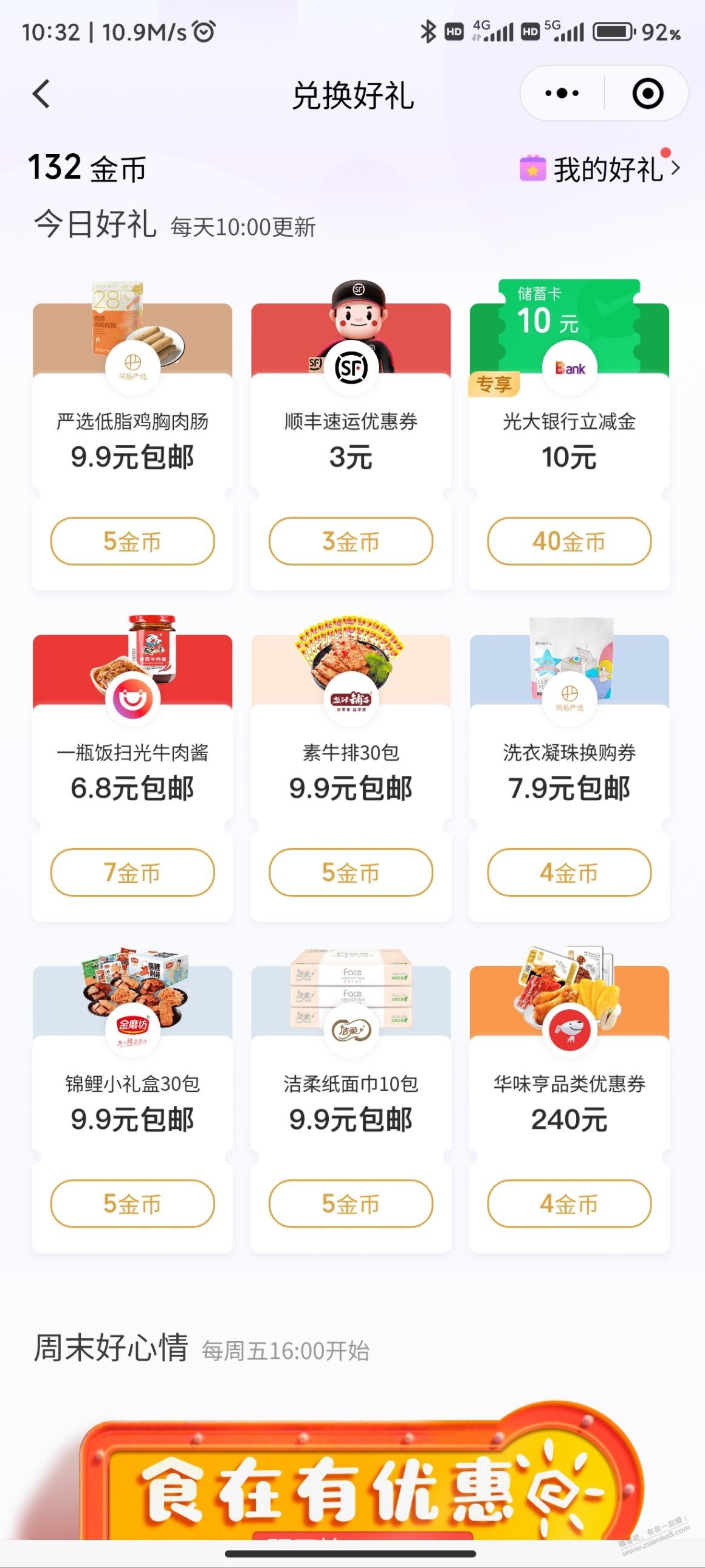This screenshot has height=1568, width=705.
Task: Redeem 顺丰速运优惠券 for 3金币
Action: tap(351, 541)
